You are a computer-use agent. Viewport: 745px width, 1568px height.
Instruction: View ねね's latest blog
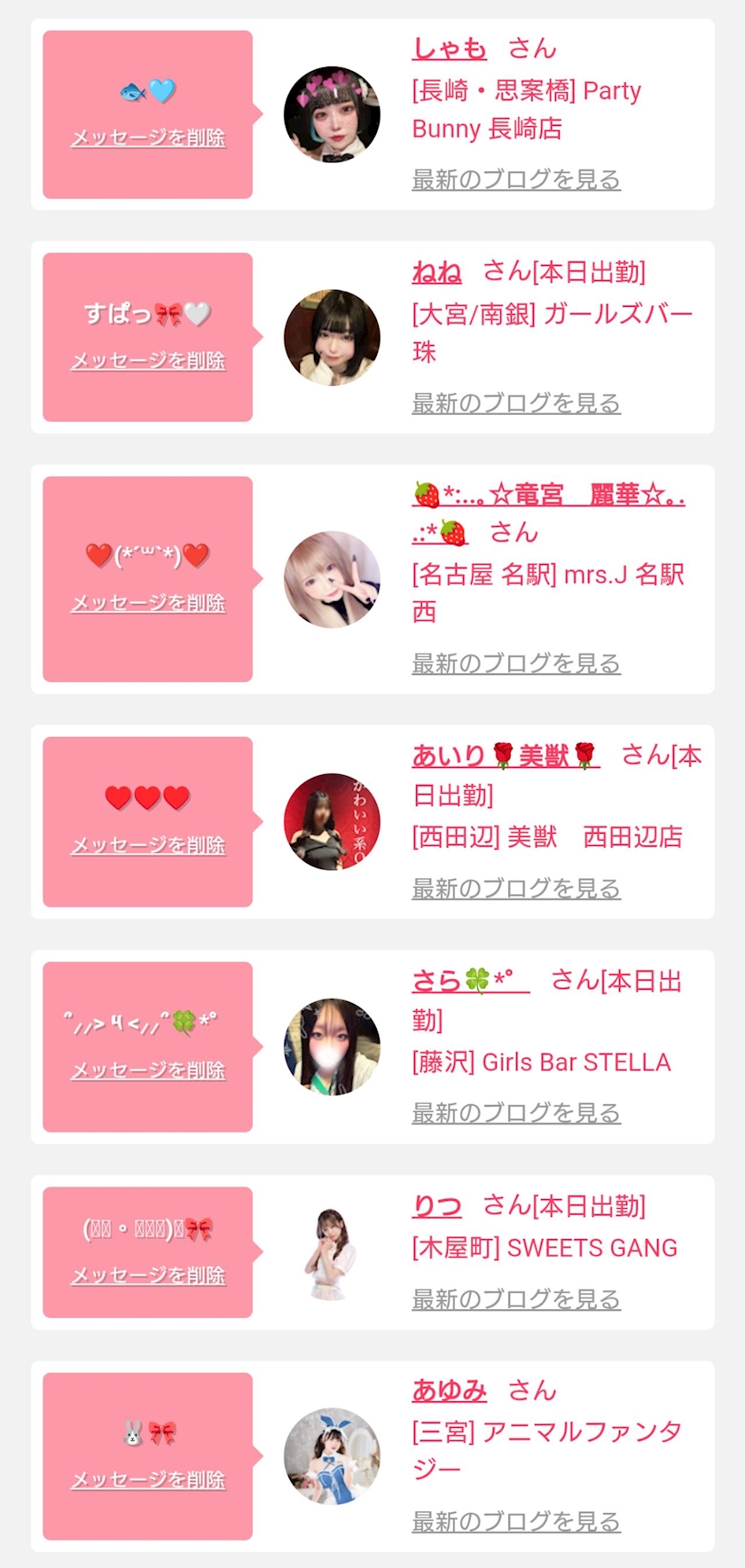[x=516, y=403]
